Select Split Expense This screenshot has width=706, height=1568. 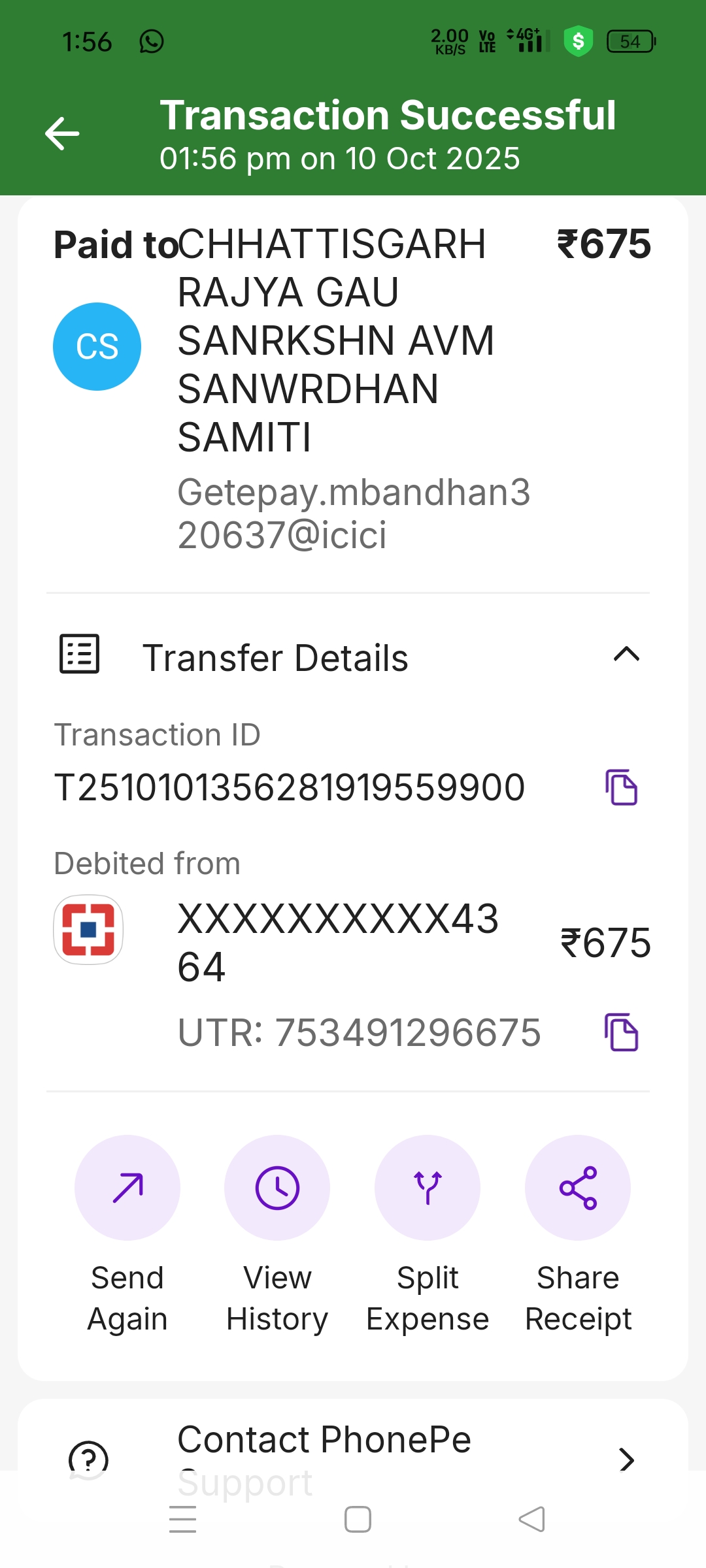pyautogui.click(x=428, y=1188)
